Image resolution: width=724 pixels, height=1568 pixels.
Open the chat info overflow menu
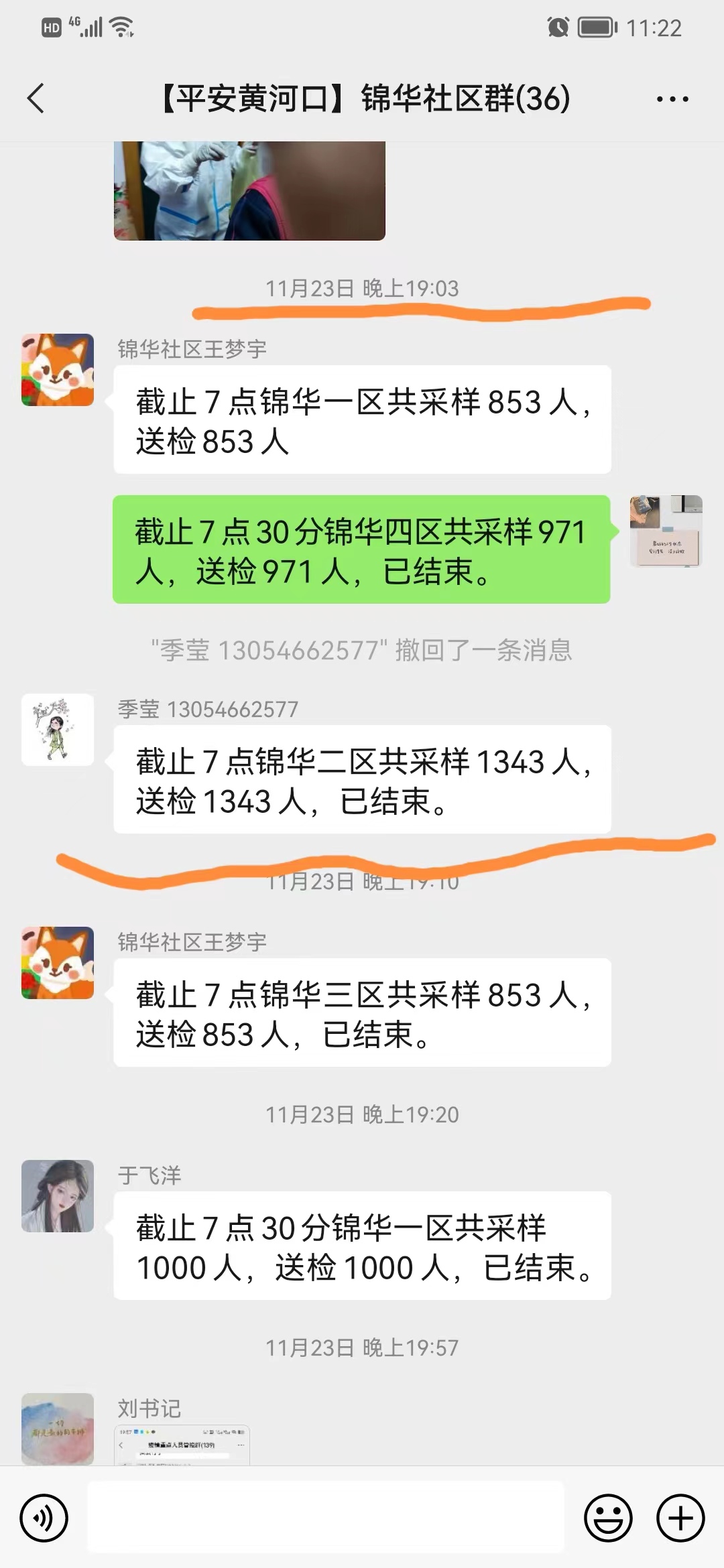click(672, 99)
